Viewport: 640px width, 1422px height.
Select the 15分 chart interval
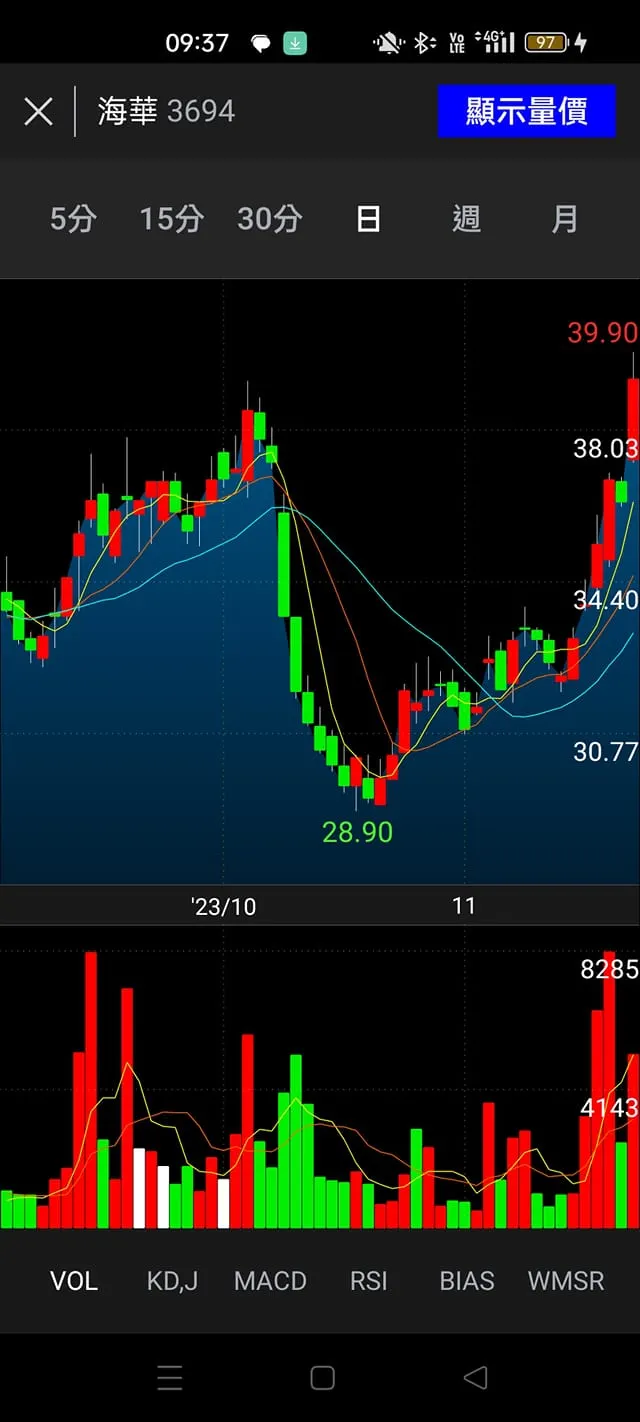pyautogui.click(x=171, y=219)
